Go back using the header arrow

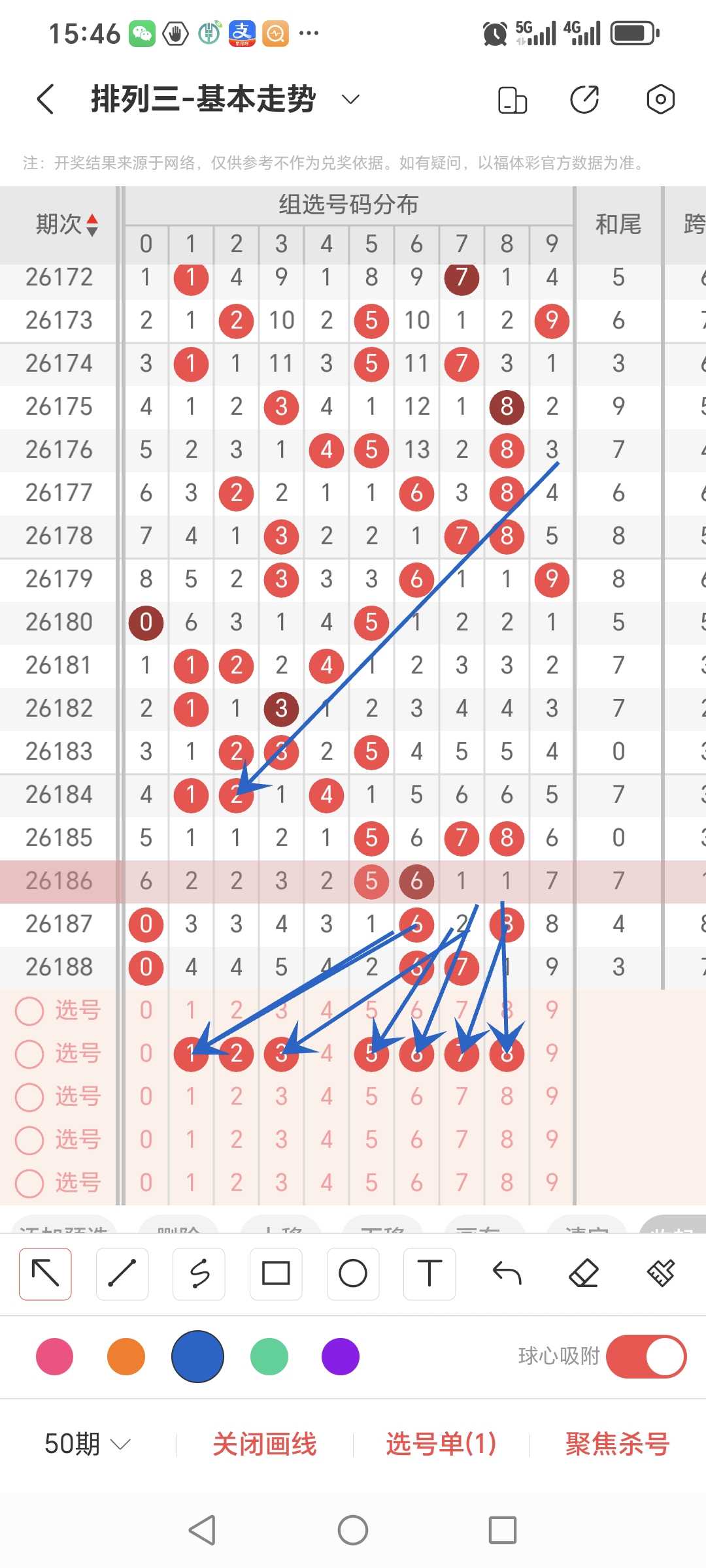click(x=45, y=99)
